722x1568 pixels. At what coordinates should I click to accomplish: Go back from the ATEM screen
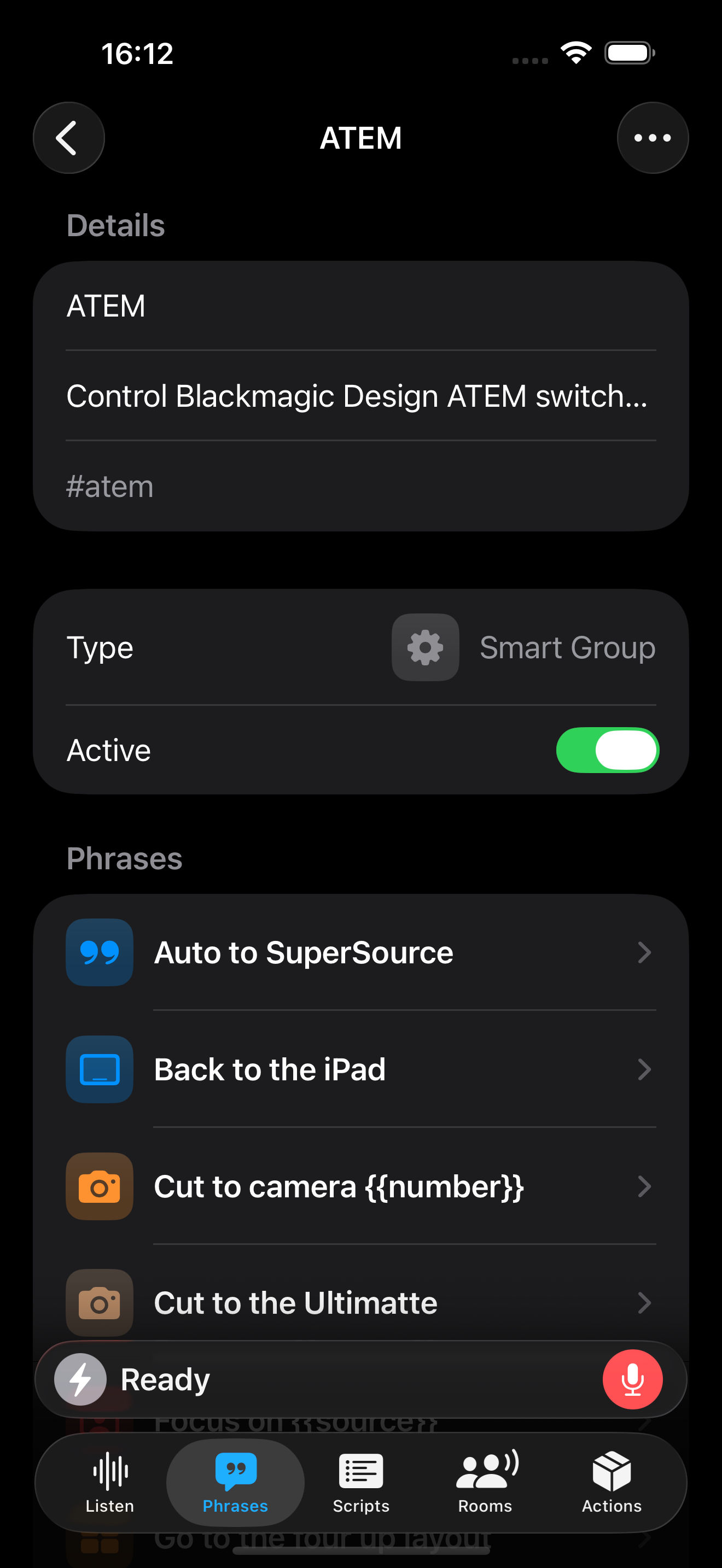click(x=68, y=138)
